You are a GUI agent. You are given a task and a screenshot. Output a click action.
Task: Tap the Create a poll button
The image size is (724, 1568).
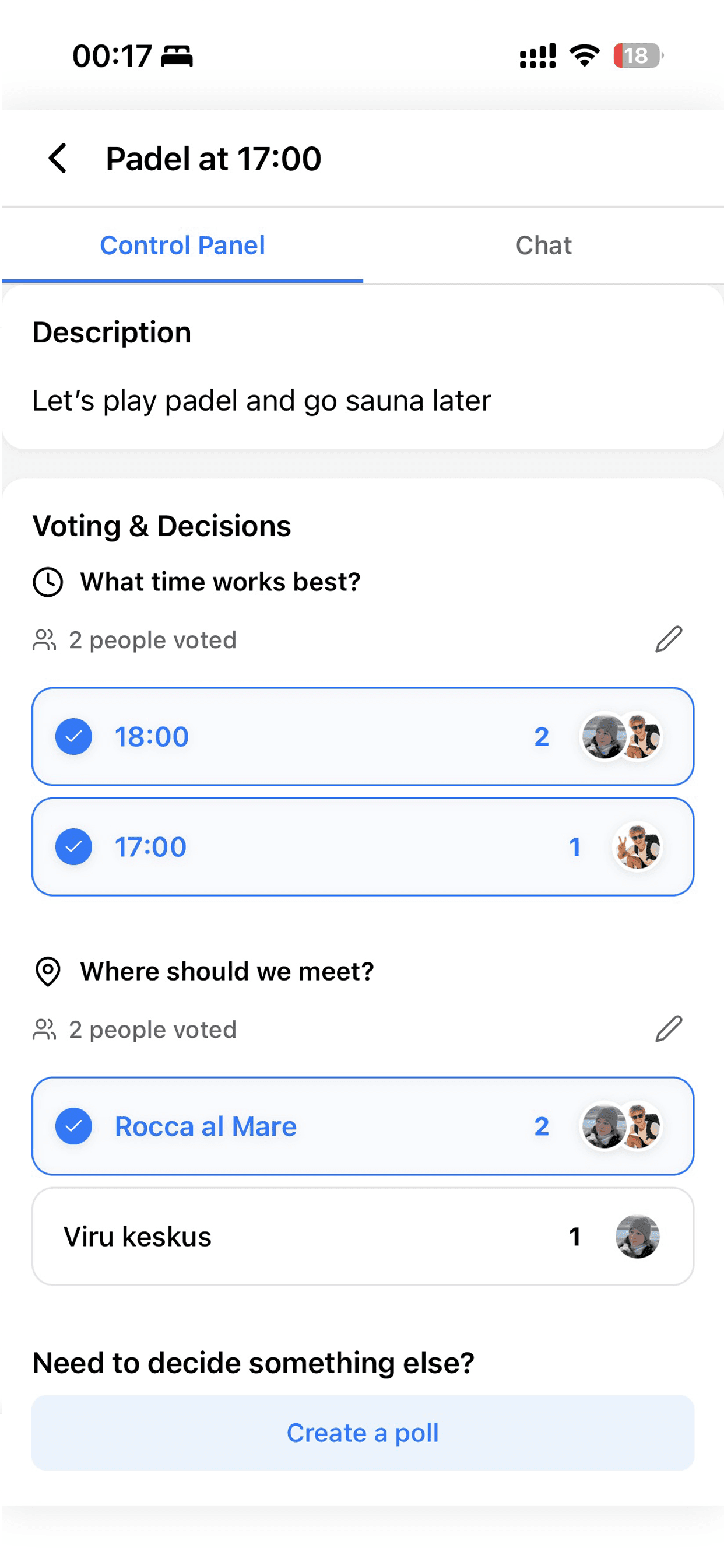(x=362, y=1433)
